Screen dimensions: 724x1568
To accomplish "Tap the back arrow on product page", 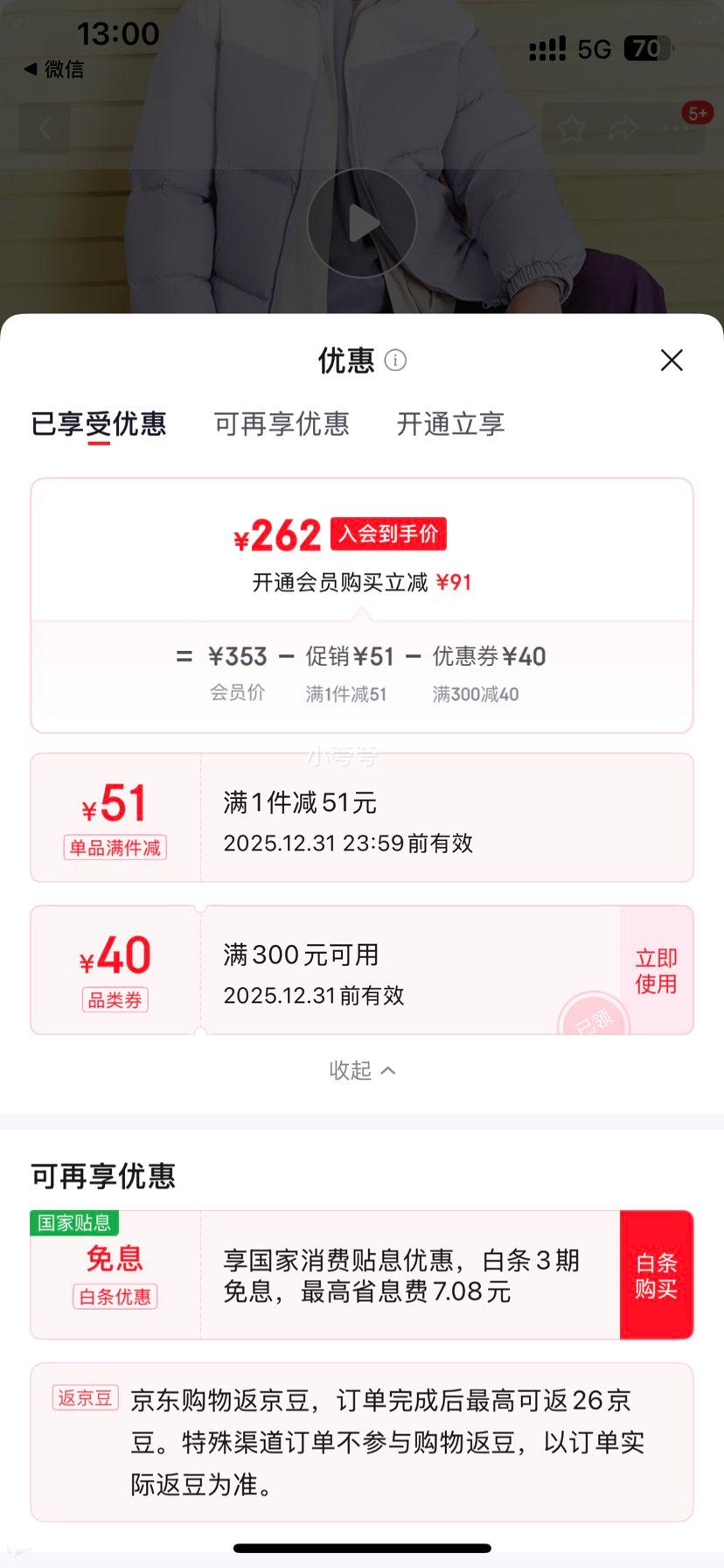I will 44,127.
